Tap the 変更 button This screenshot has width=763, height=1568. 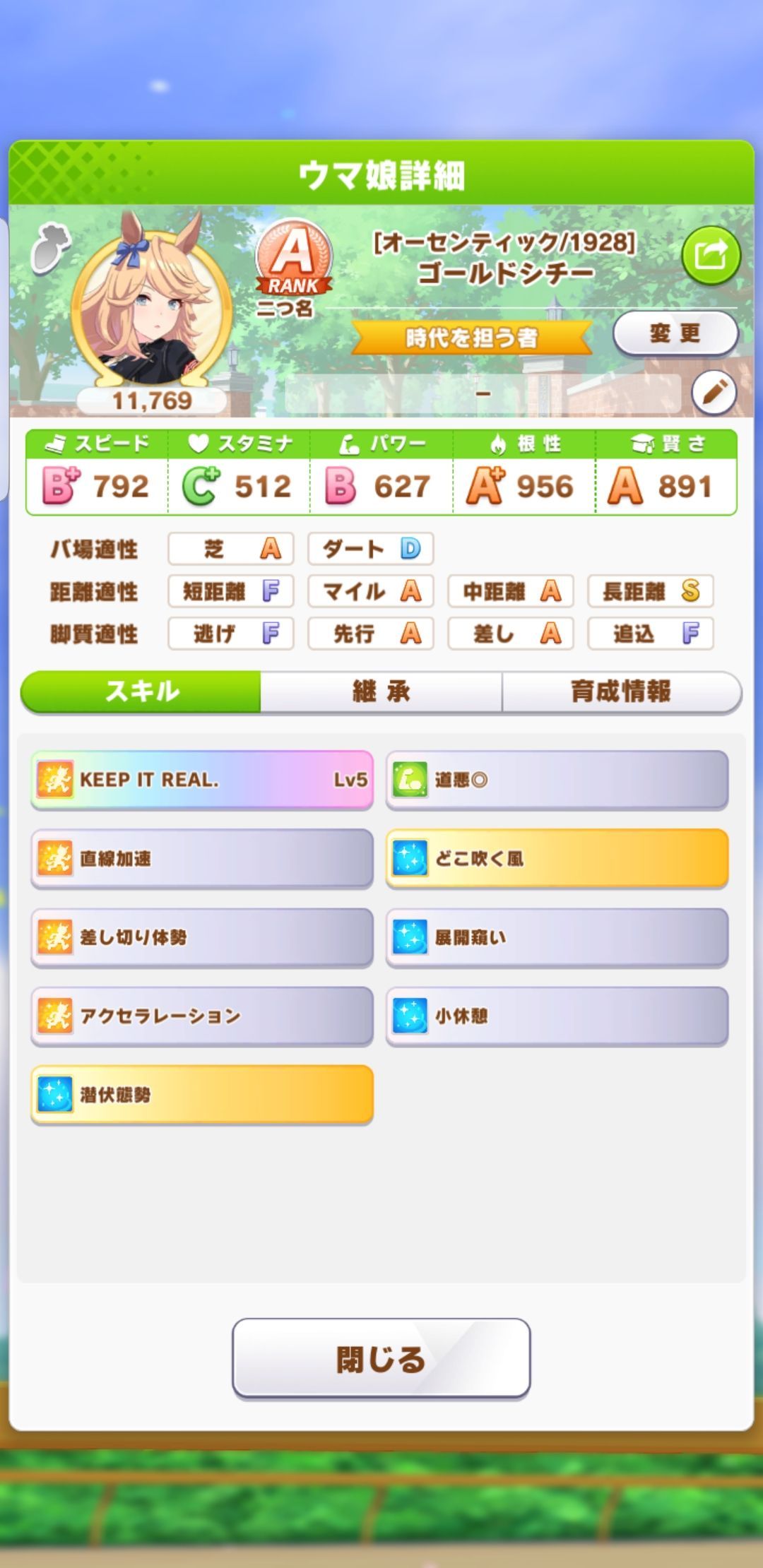pyautogui.click(x=675, y=333)
